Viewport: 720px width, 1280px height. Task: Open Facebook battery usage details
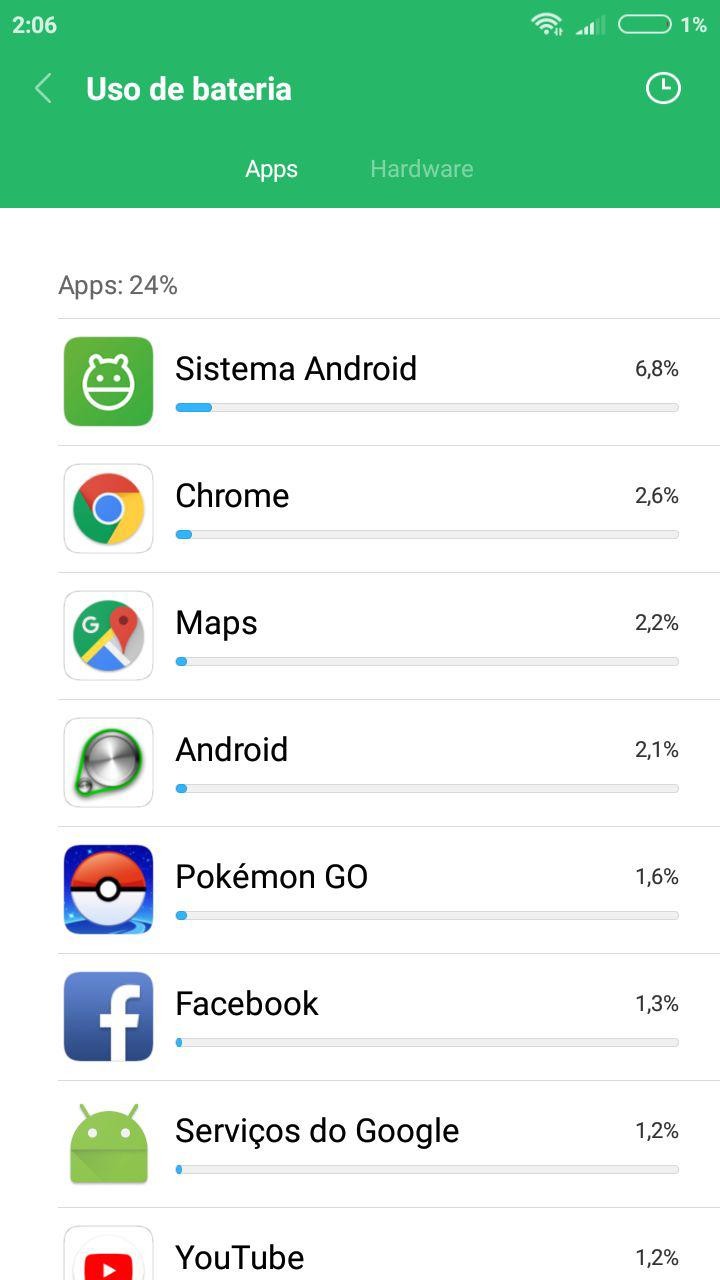388,1017
